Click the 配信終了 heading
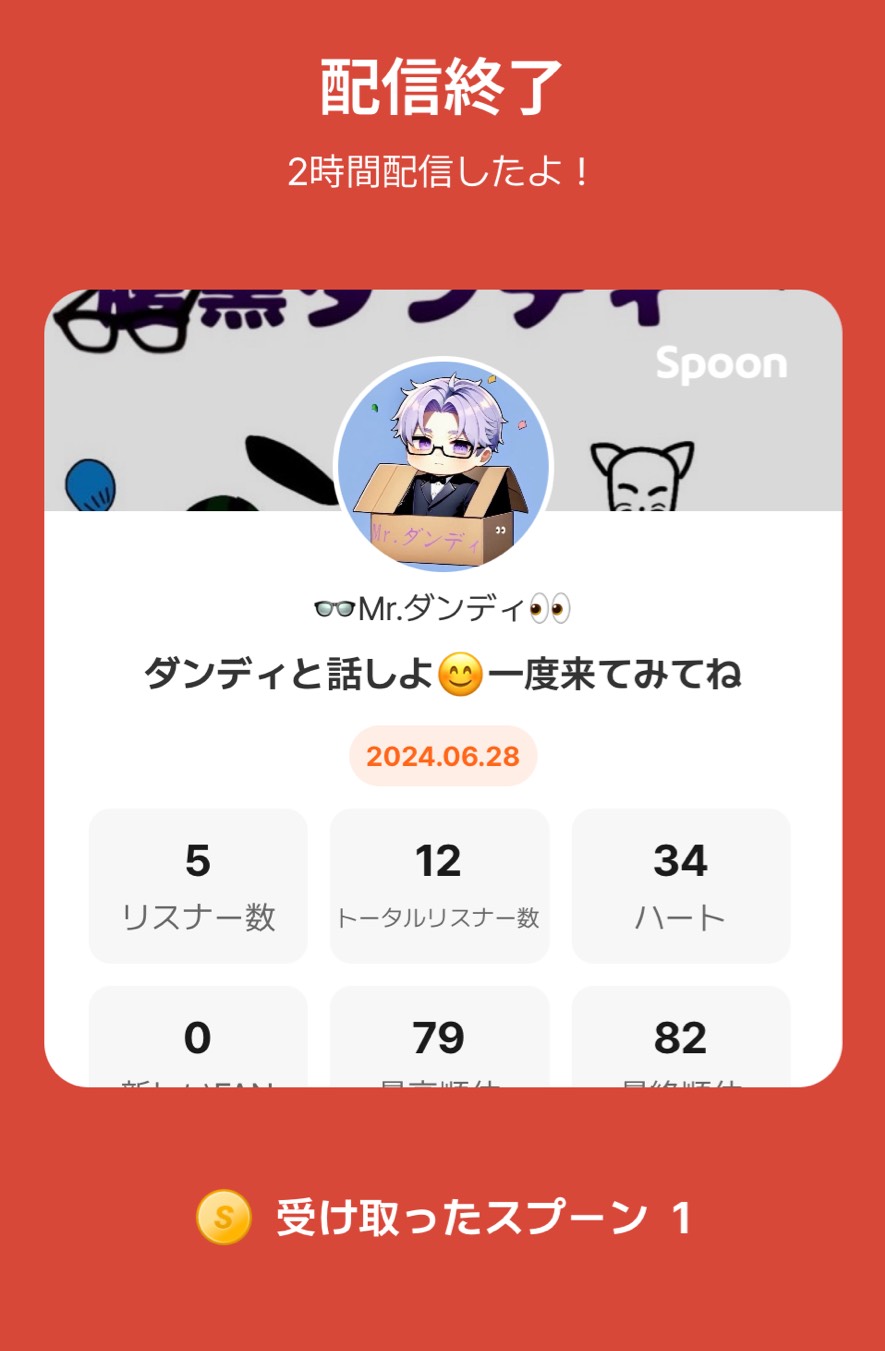This screenshot has height=1351, width=885. point(441,86)
